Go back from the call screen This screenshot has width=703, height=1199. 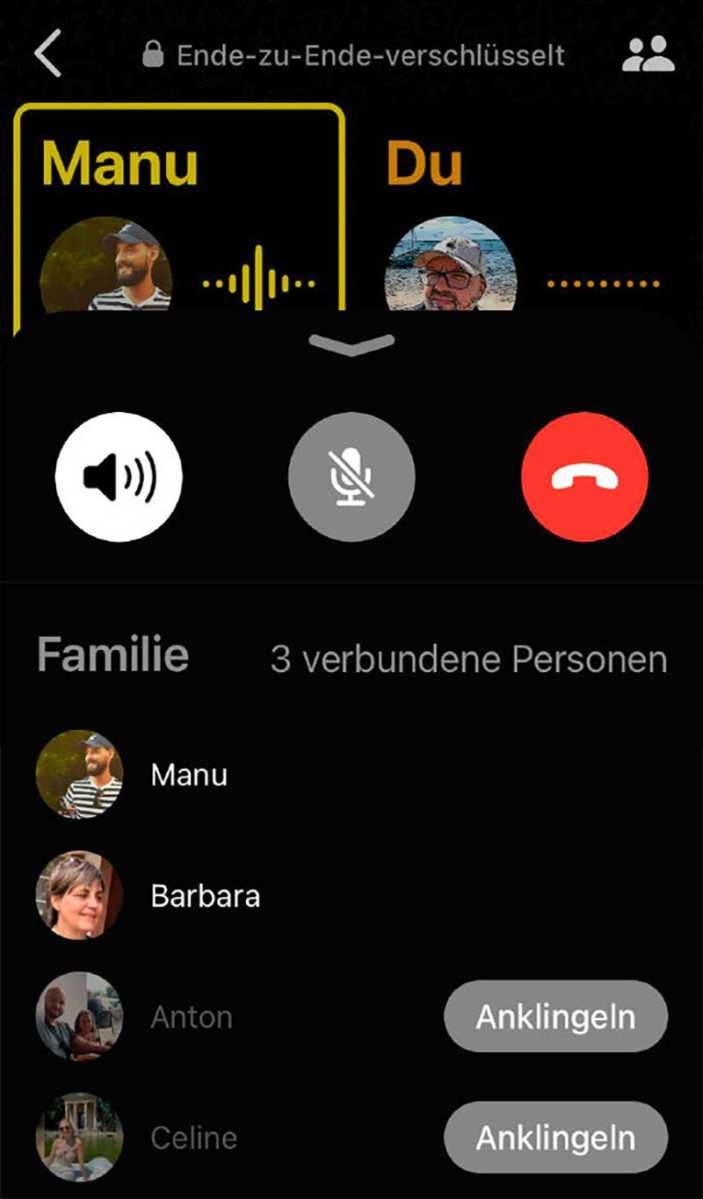[47, 54]
